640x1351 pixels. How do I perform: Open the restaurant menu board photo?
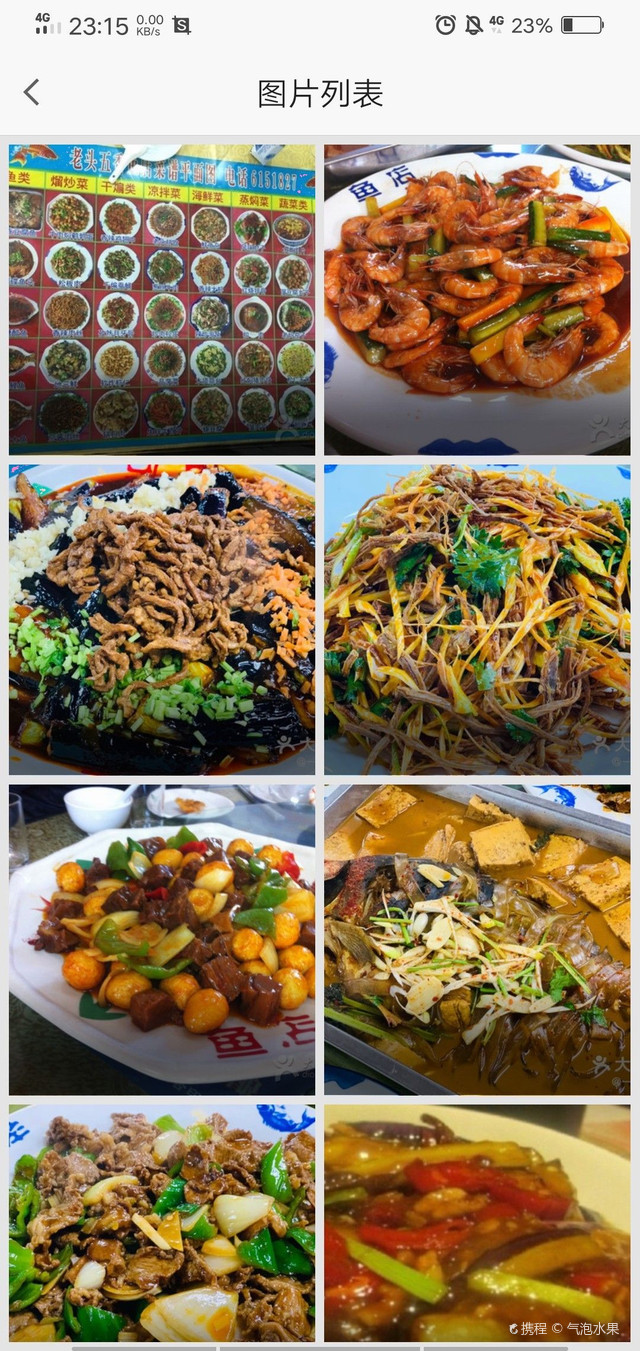[x=162, y=300]
